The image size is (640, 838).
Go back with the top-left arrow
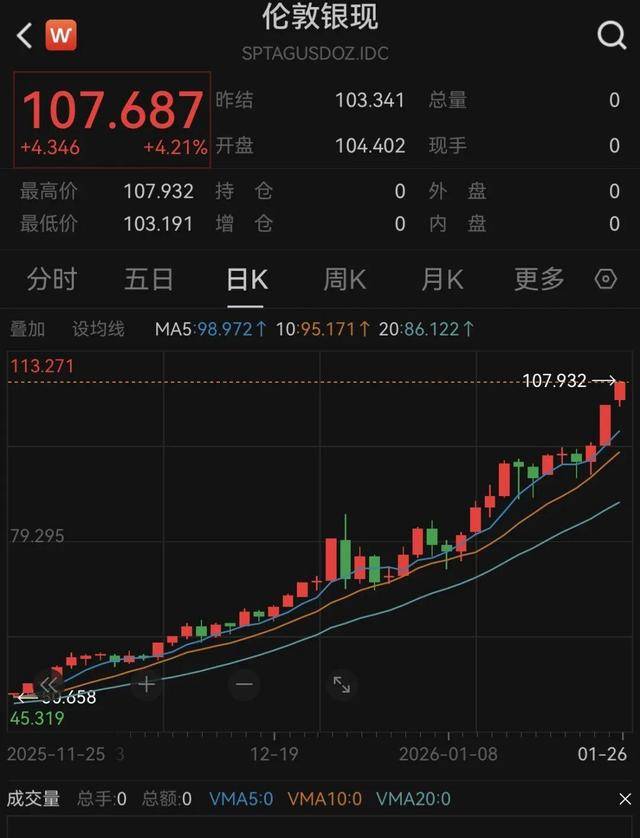click(25, 37)
